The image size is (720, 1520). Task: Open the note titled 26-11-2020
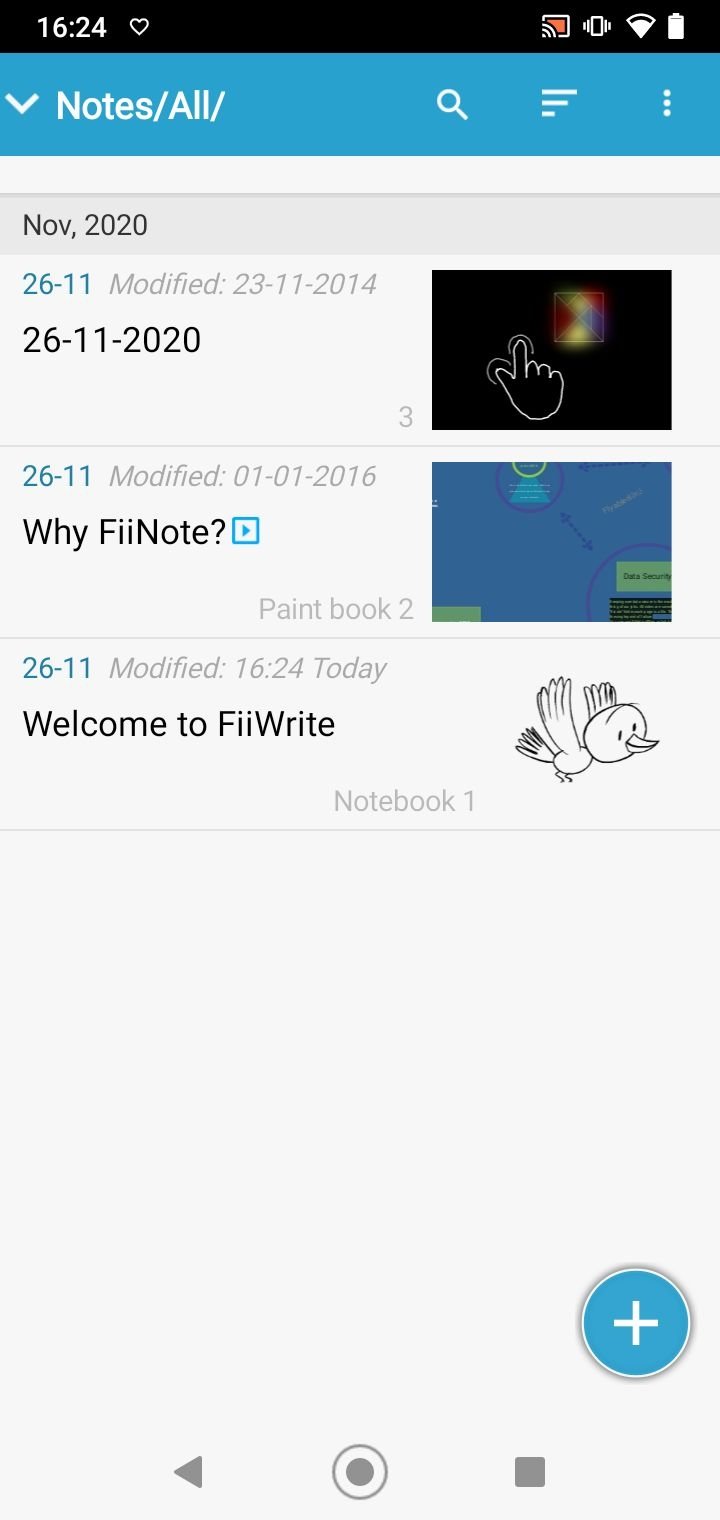click(112, 340)
